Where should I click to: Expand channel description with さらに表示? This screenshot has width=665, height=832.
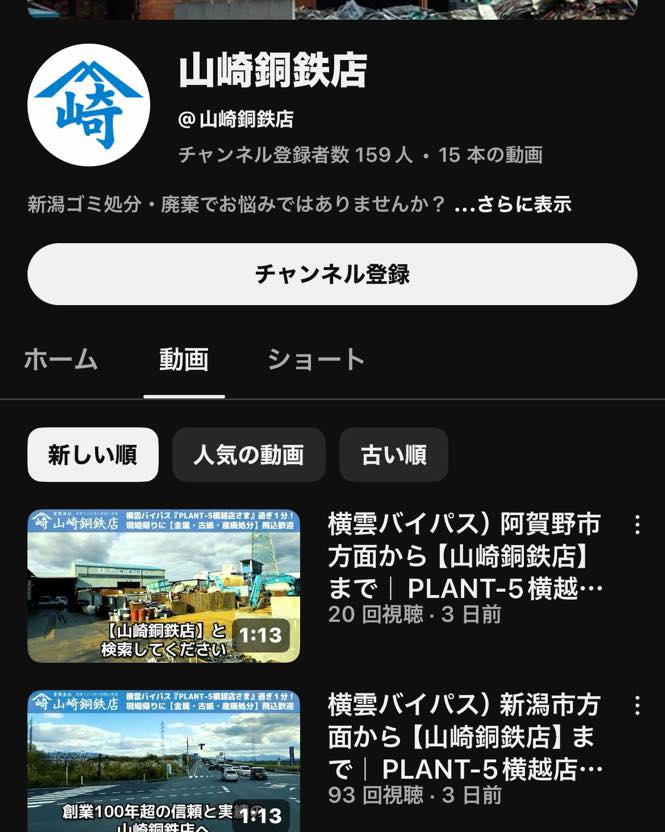[x=512, y=204]
